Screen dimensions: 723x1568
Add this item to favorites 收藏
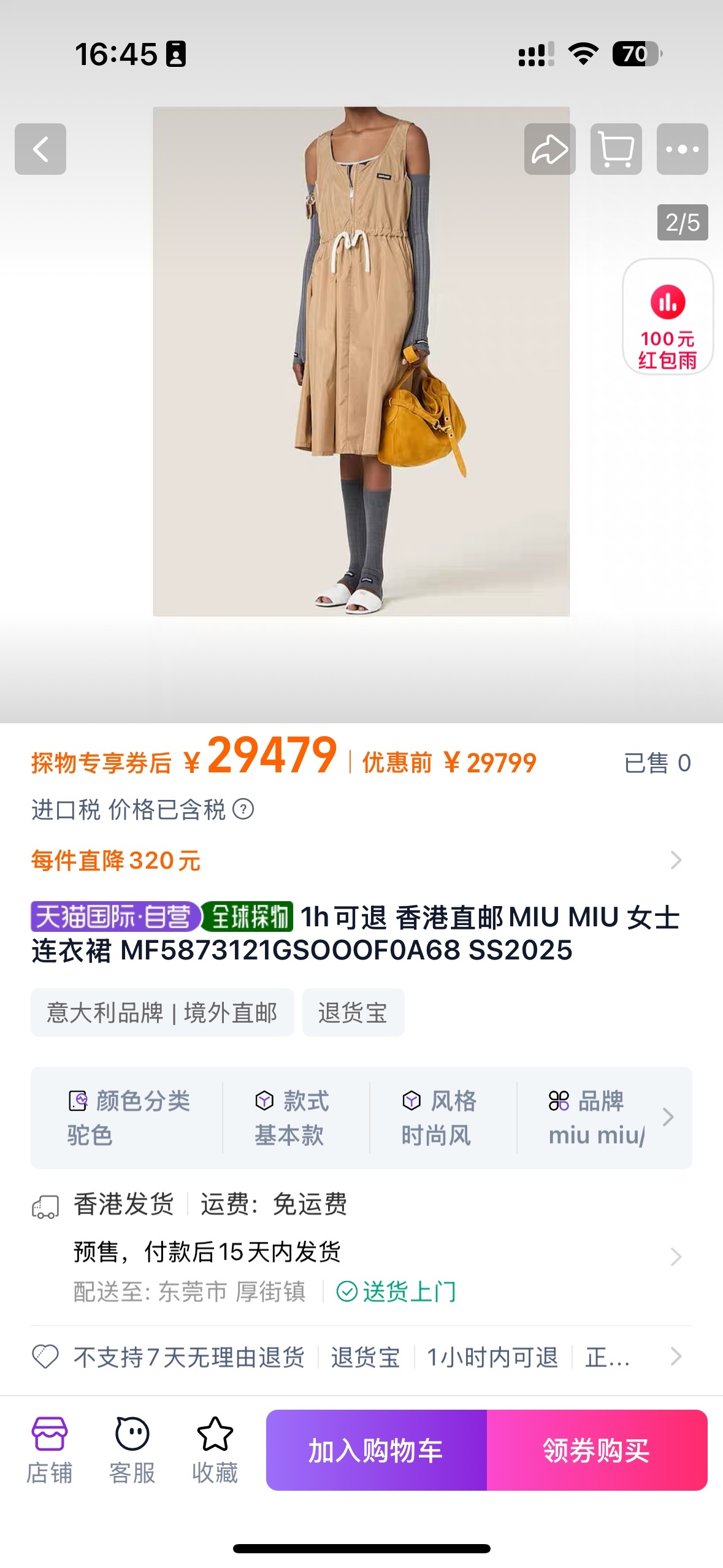pos(215,1450)
